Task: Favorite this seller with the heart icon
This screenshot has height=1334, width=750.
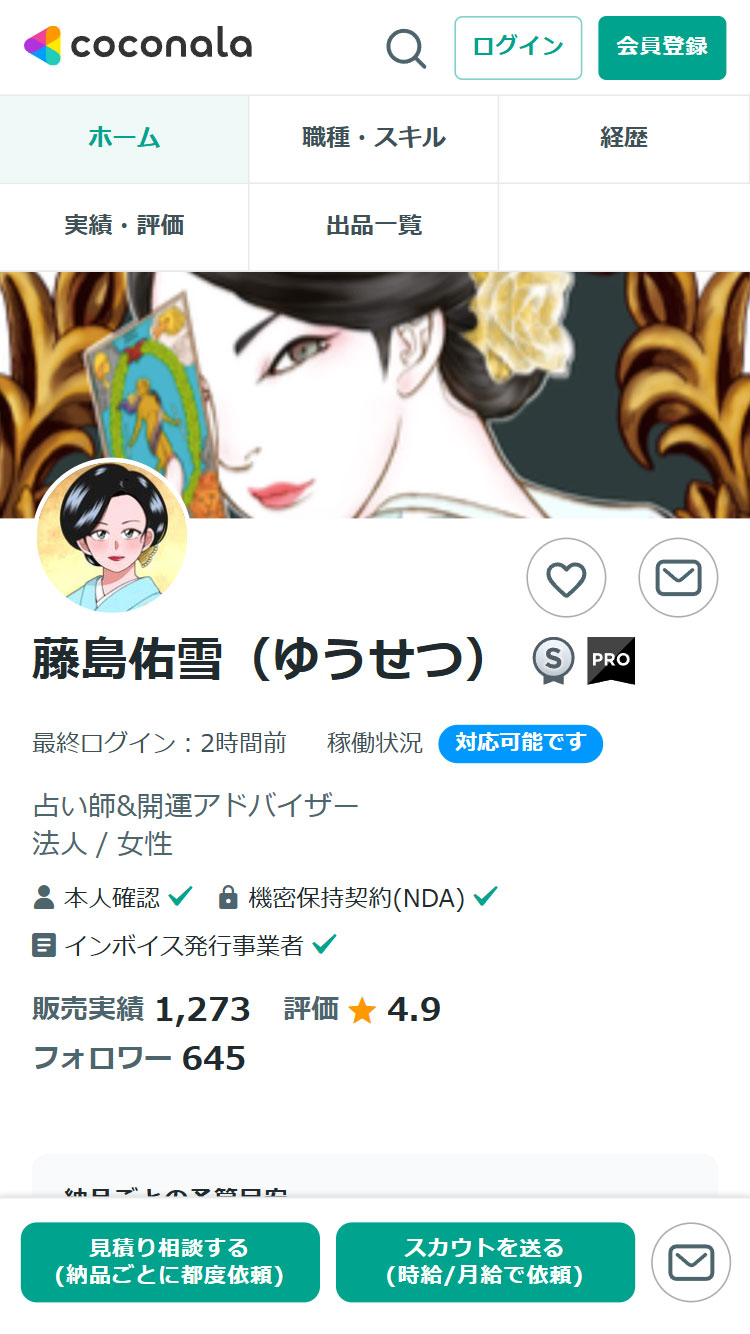Action: pyautogui.click(x=566, y=577)
